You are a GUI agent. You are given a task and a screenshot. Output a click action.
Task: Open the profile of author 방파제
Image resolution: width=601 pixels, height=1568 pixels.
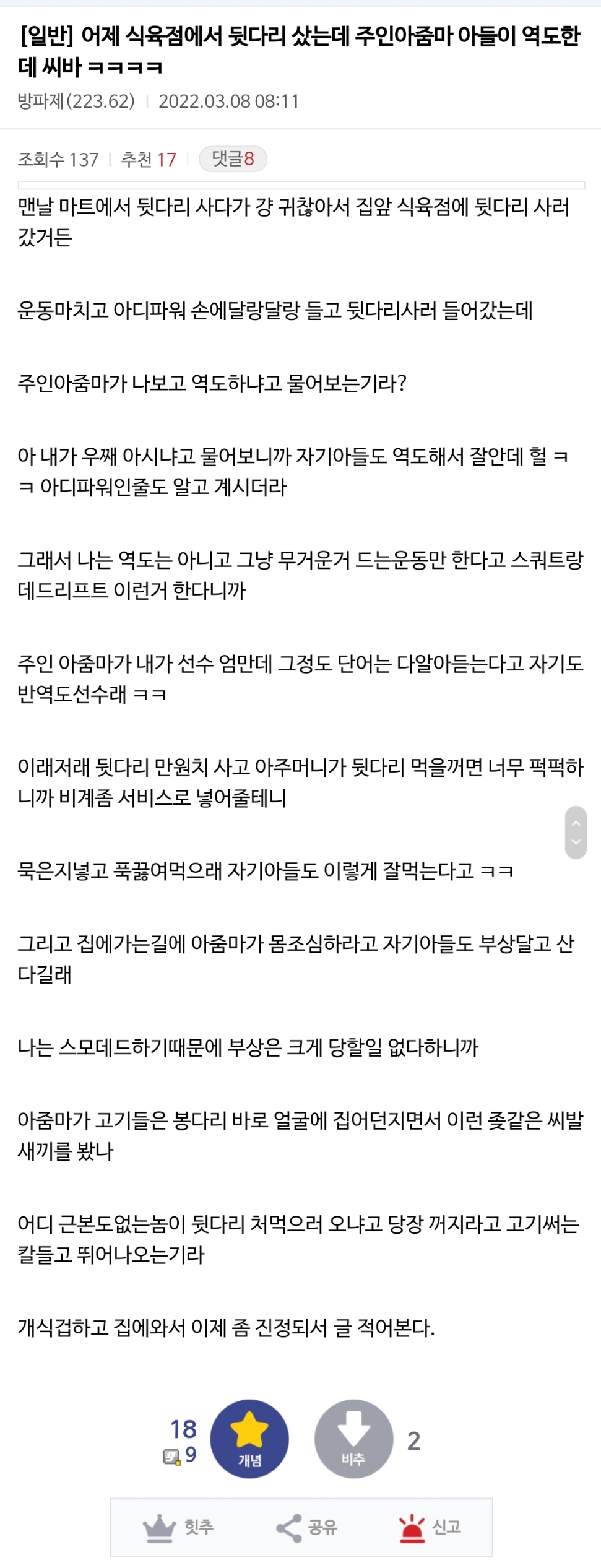pos(41,101)
